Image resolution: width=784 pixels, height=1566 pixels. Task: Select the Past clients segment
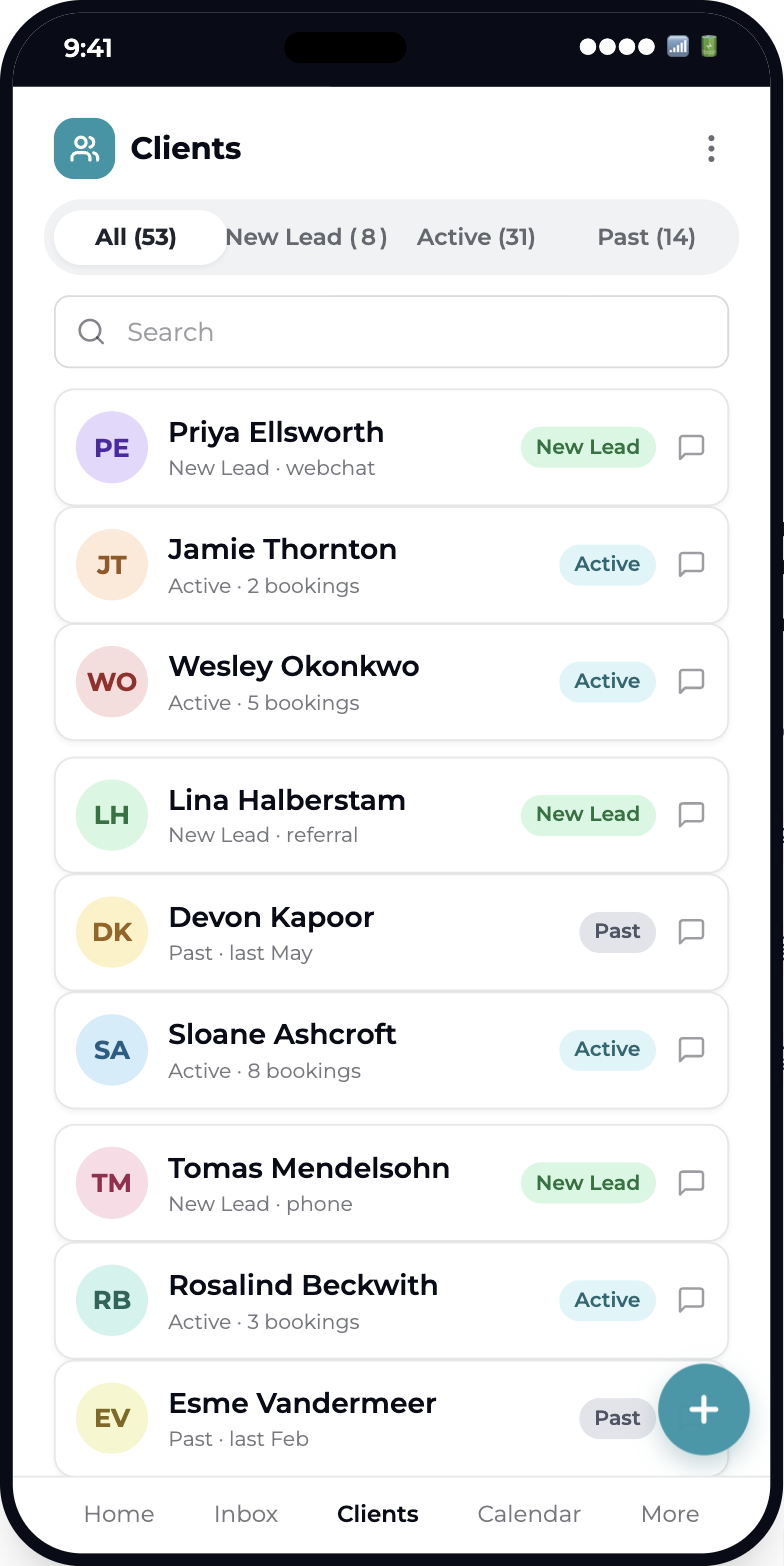pos(646,237)
